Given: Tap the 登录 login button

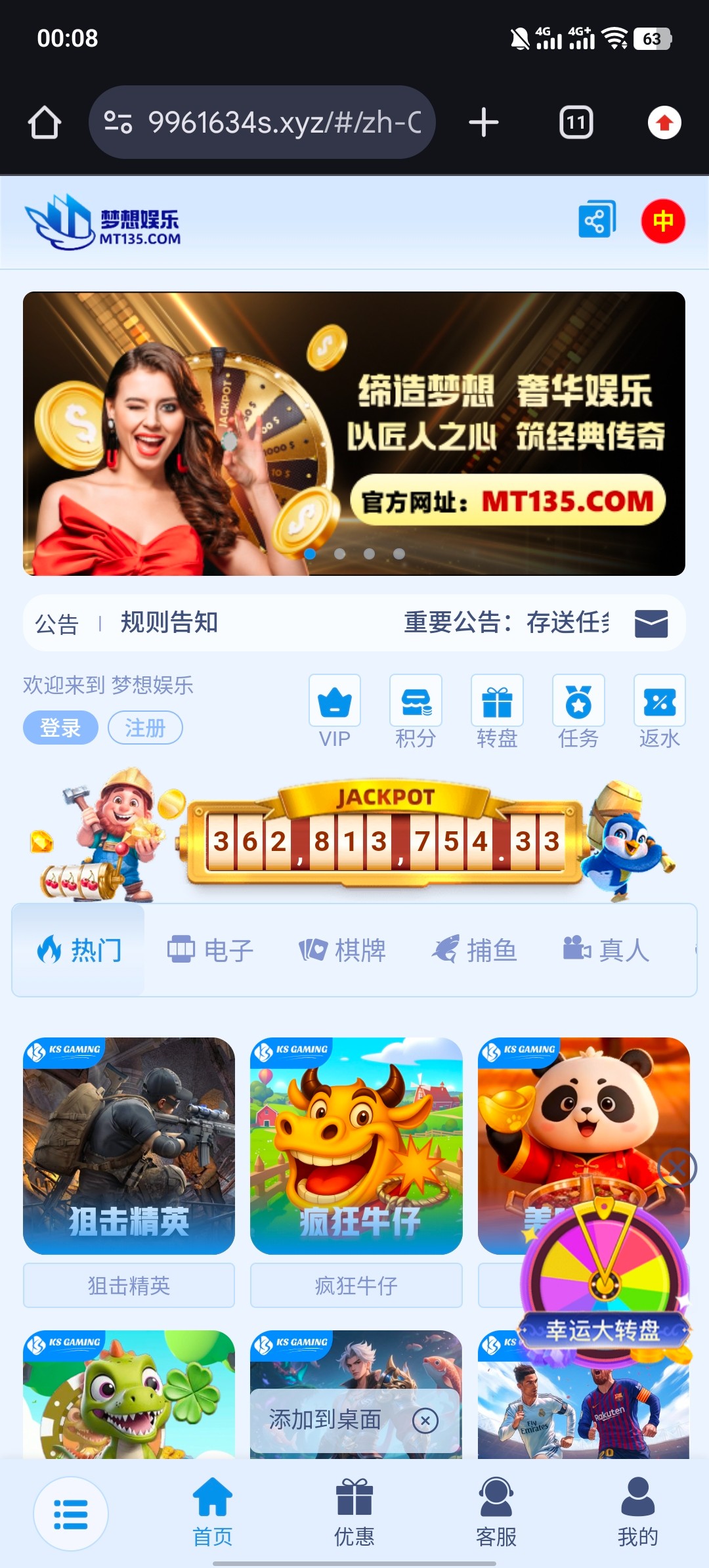Looking at the screenshot, I should [60, 728].
